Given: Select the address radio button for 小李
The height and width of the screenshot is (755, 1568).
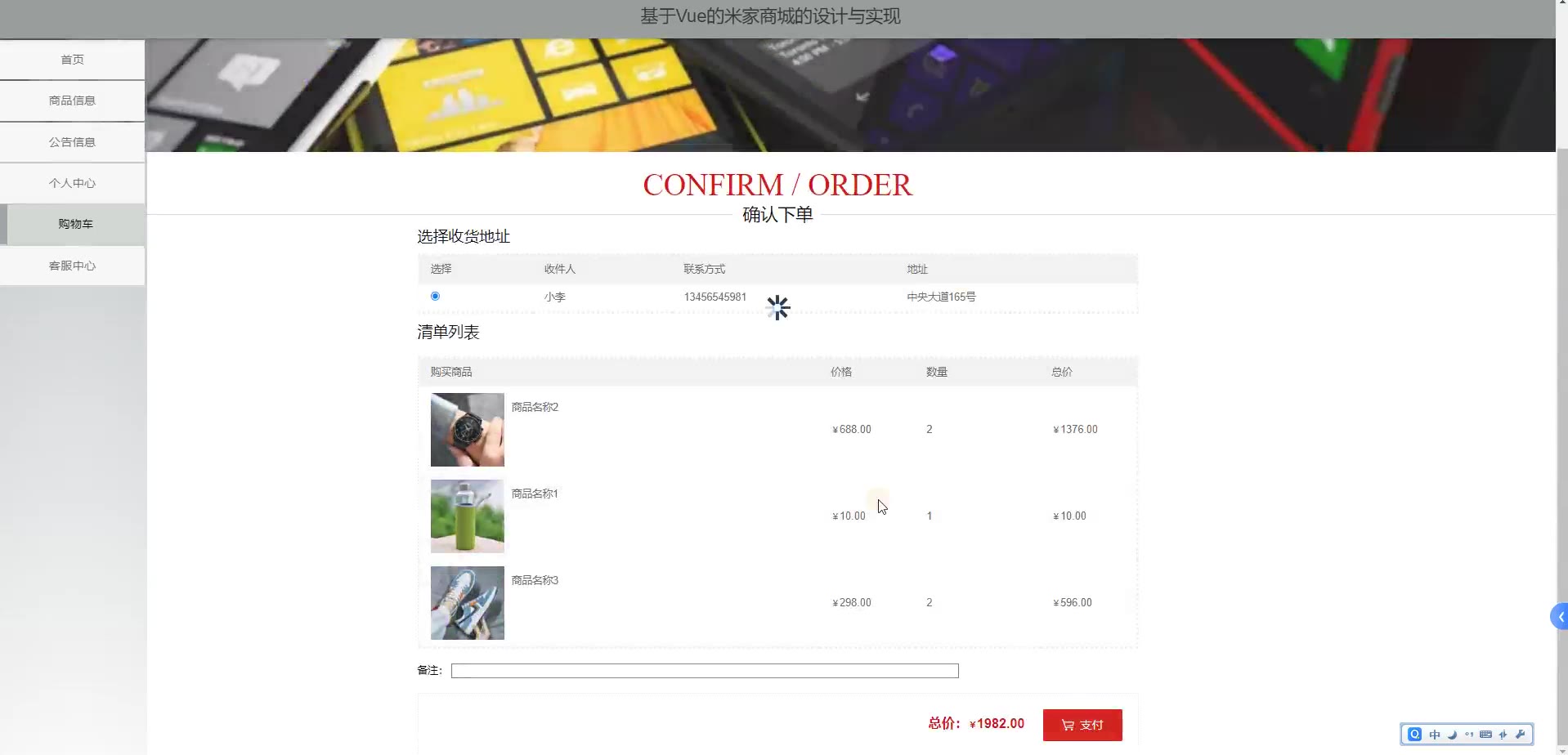Looking at the screenshot, I should 435,296.
